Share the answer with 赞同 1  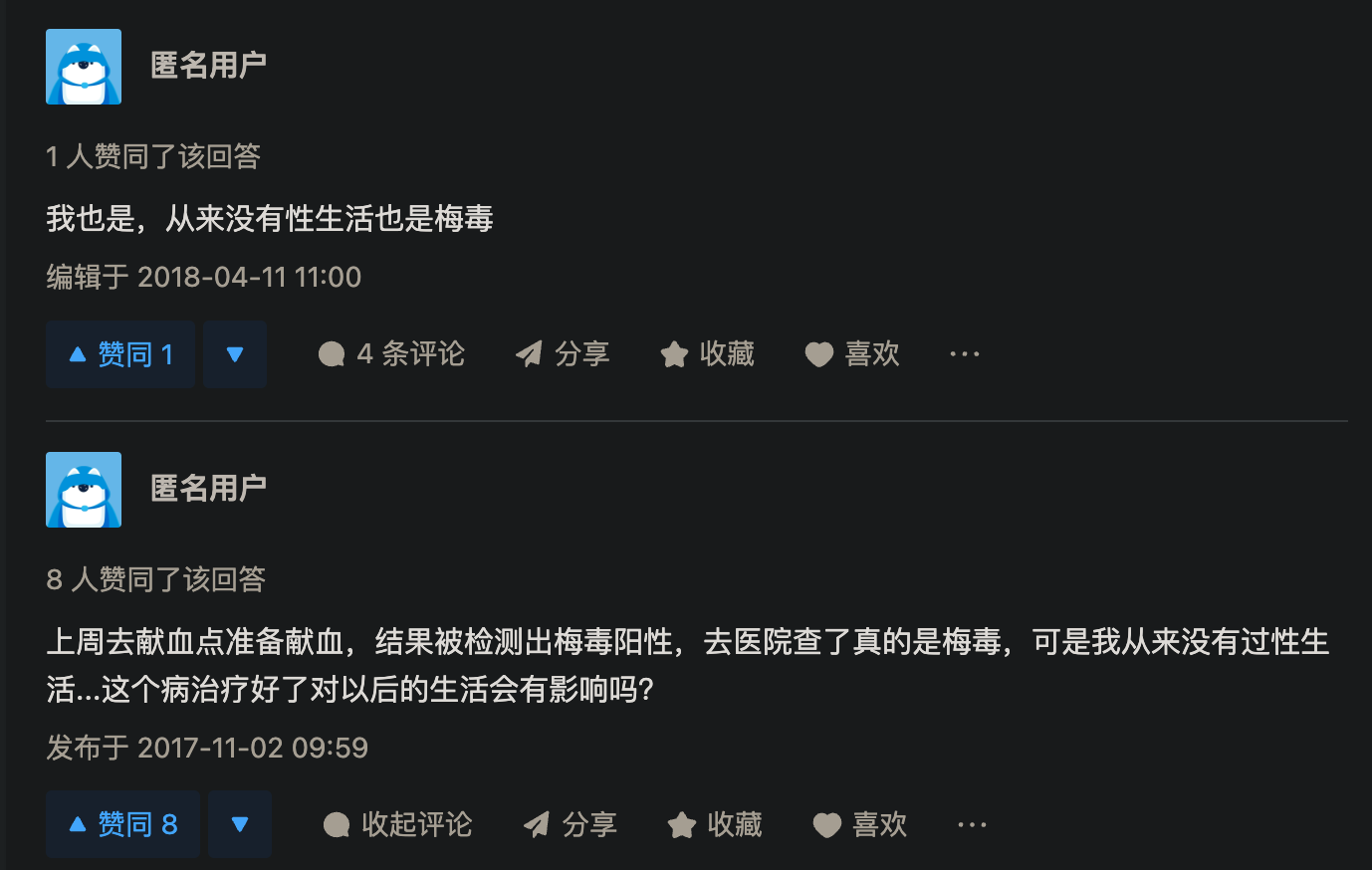563,354
